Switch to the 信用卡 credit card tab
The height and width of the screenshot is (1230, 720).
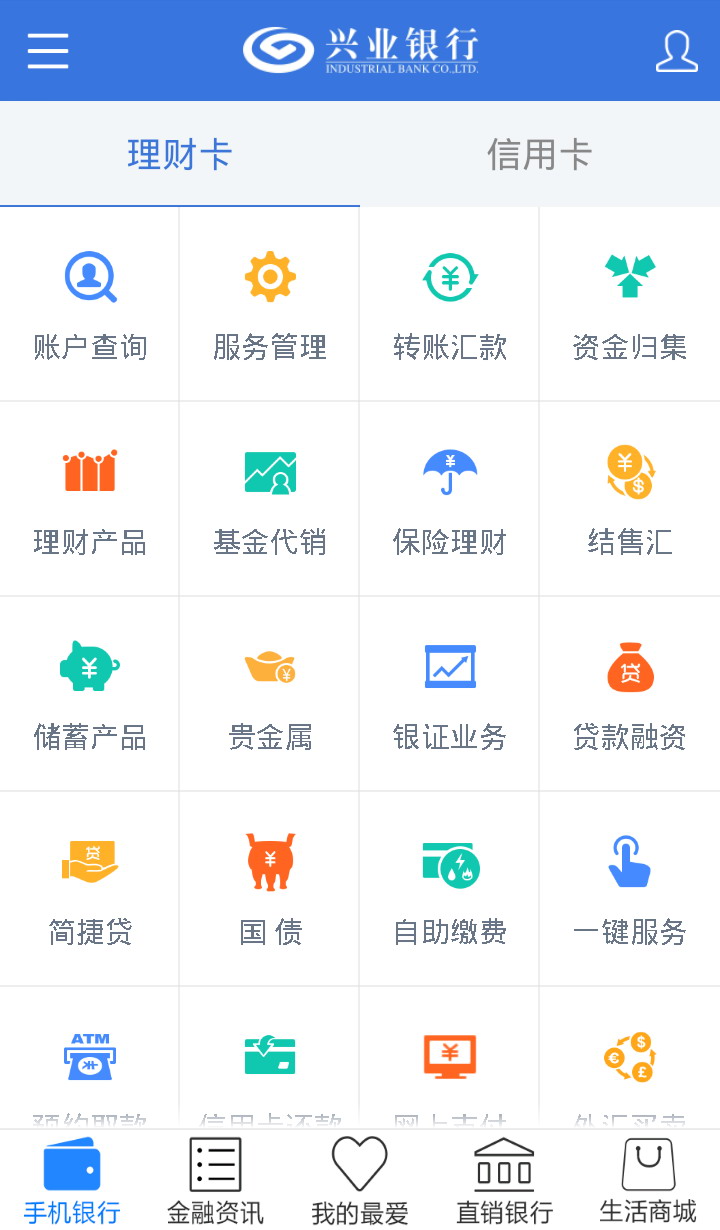pos(540,154)
